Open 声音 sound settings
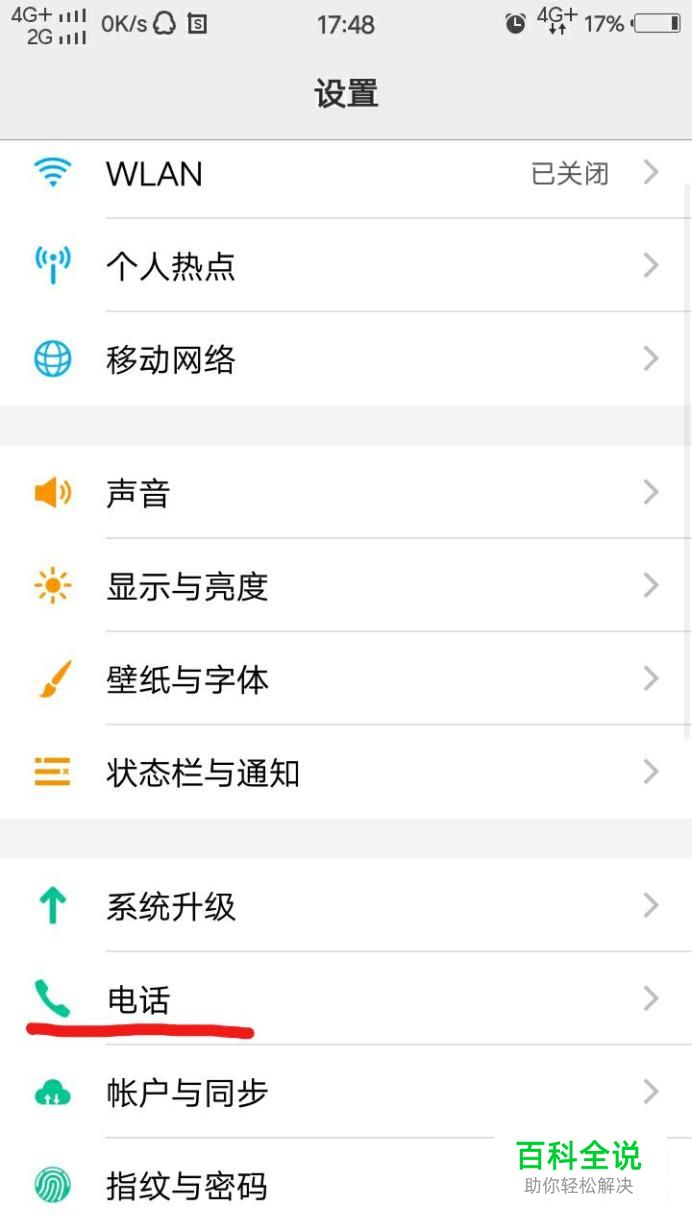This screenshot has height=1230, width=692. 346,493
